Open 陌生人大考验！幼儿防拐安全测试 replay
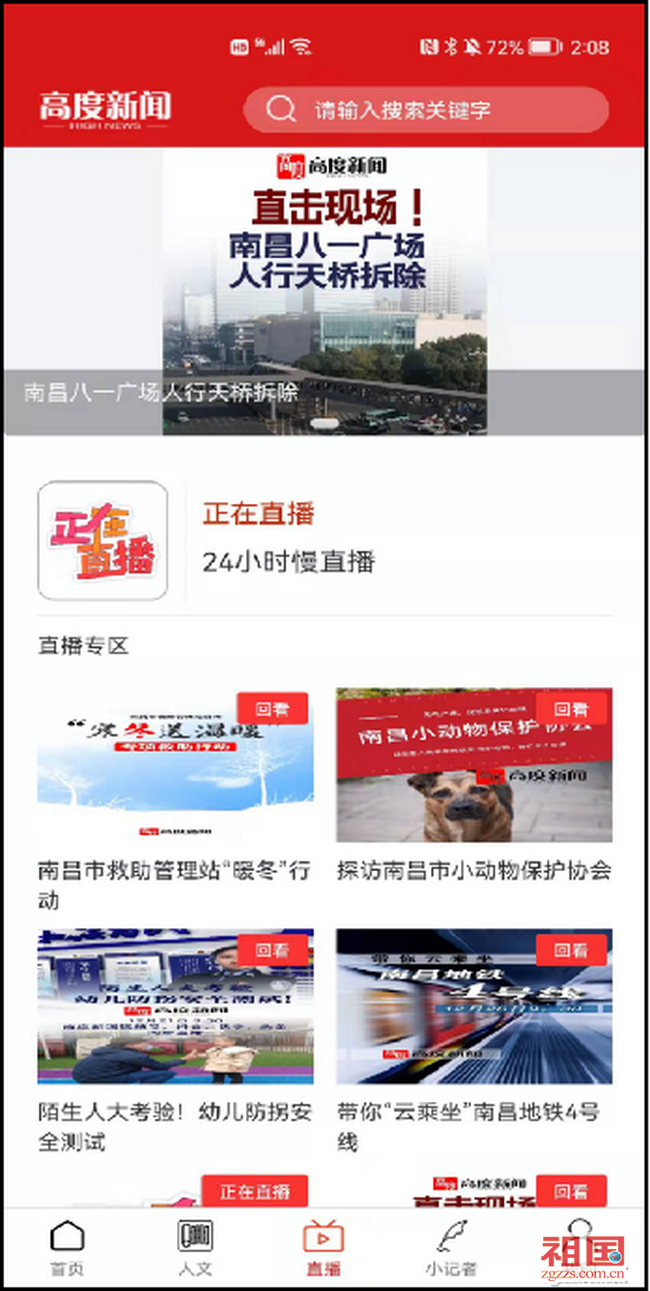 coord(175,1006)
